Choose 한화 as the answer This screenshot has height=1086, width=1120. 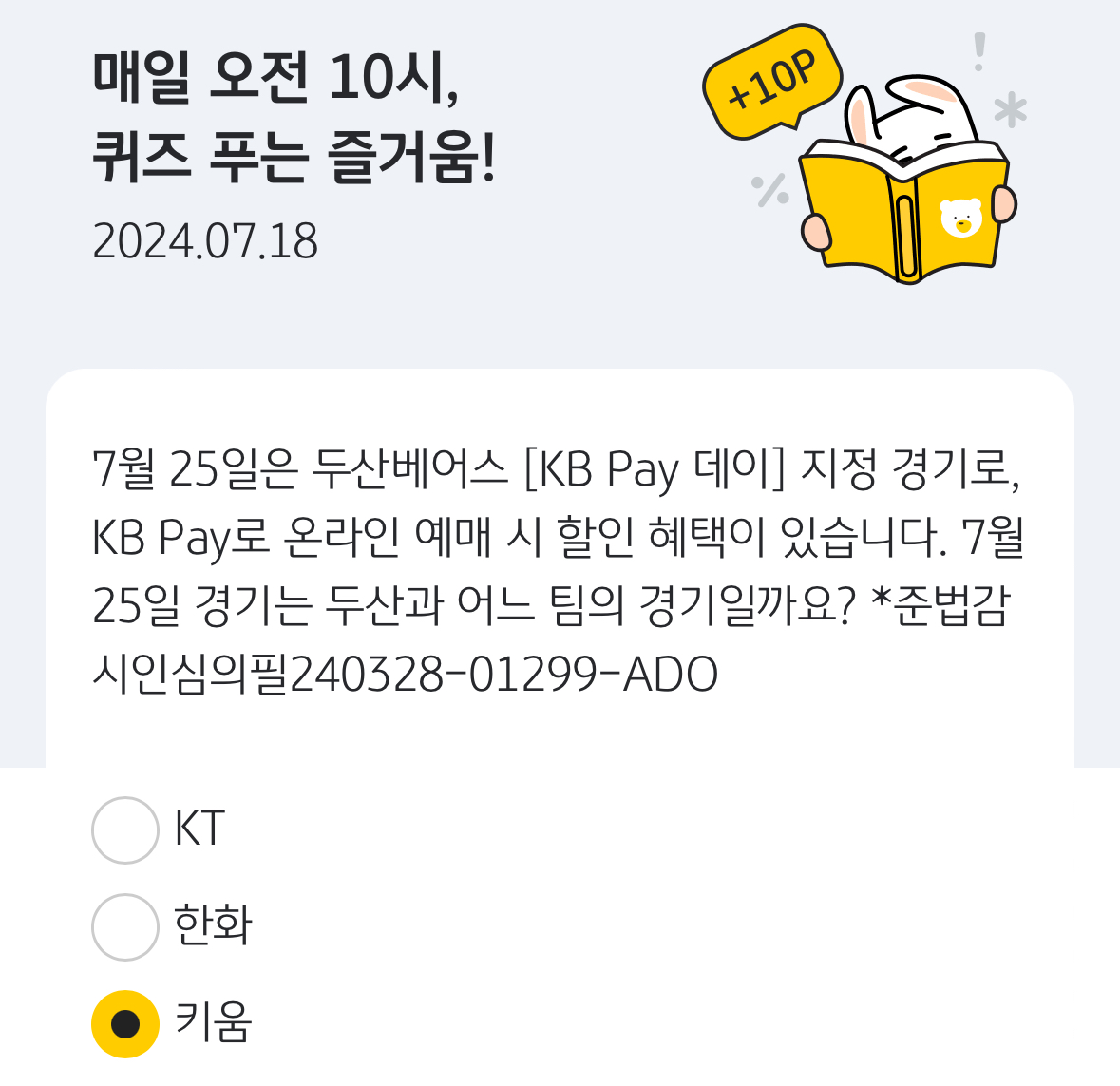tap(125, 927)
